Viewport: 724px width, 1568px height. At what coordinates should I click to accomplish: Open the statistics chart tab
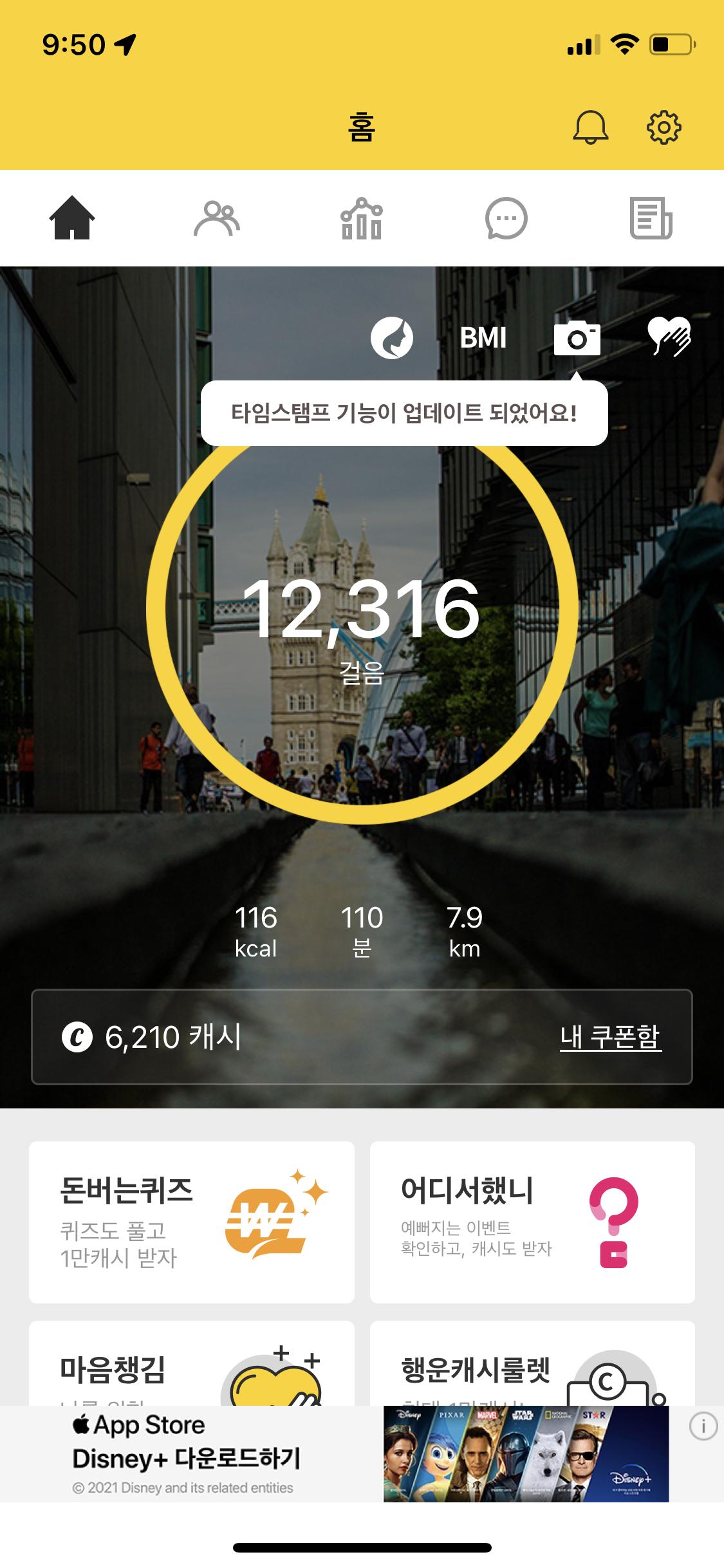coord(362,218)
